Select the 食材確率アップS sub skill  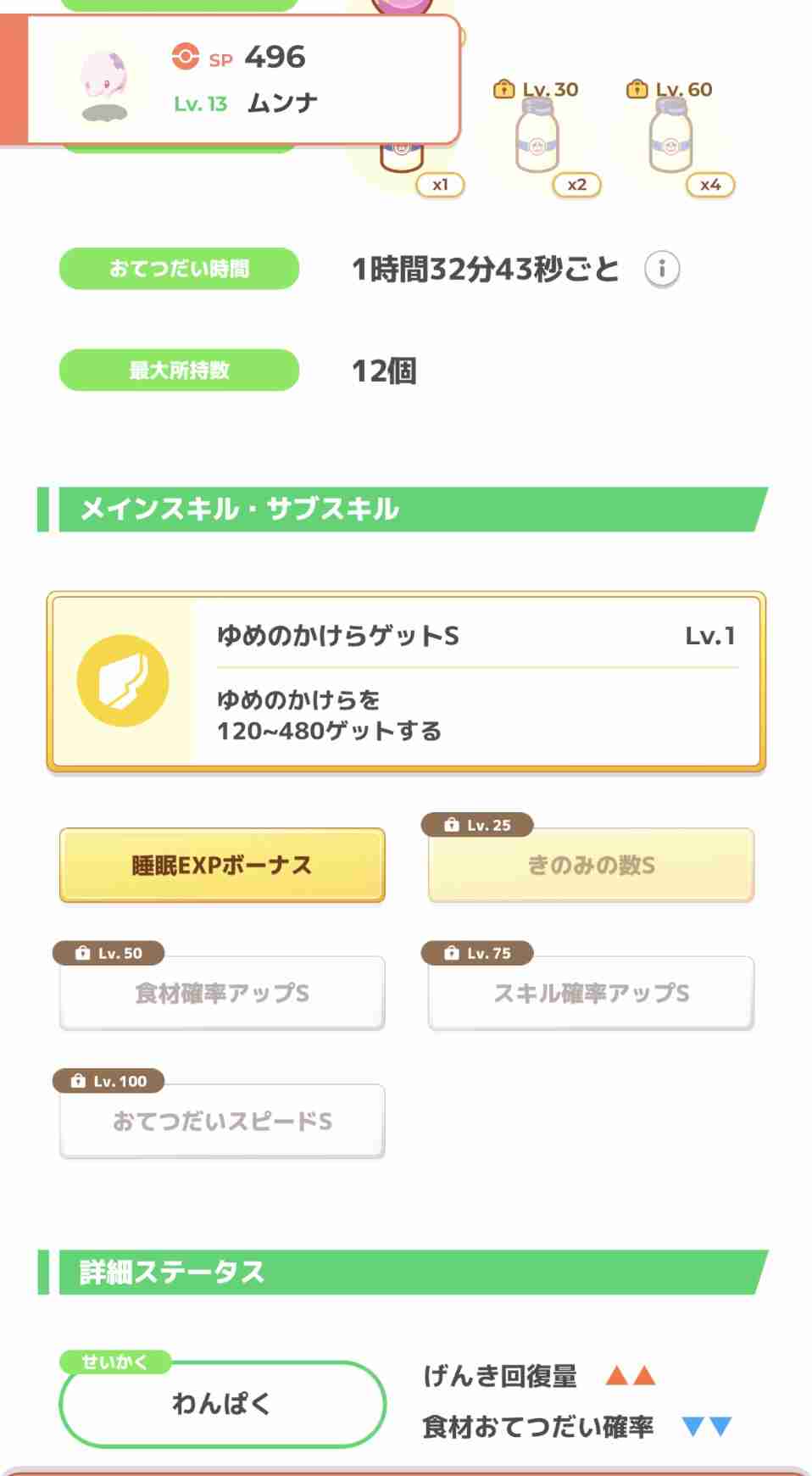point(222,993)
